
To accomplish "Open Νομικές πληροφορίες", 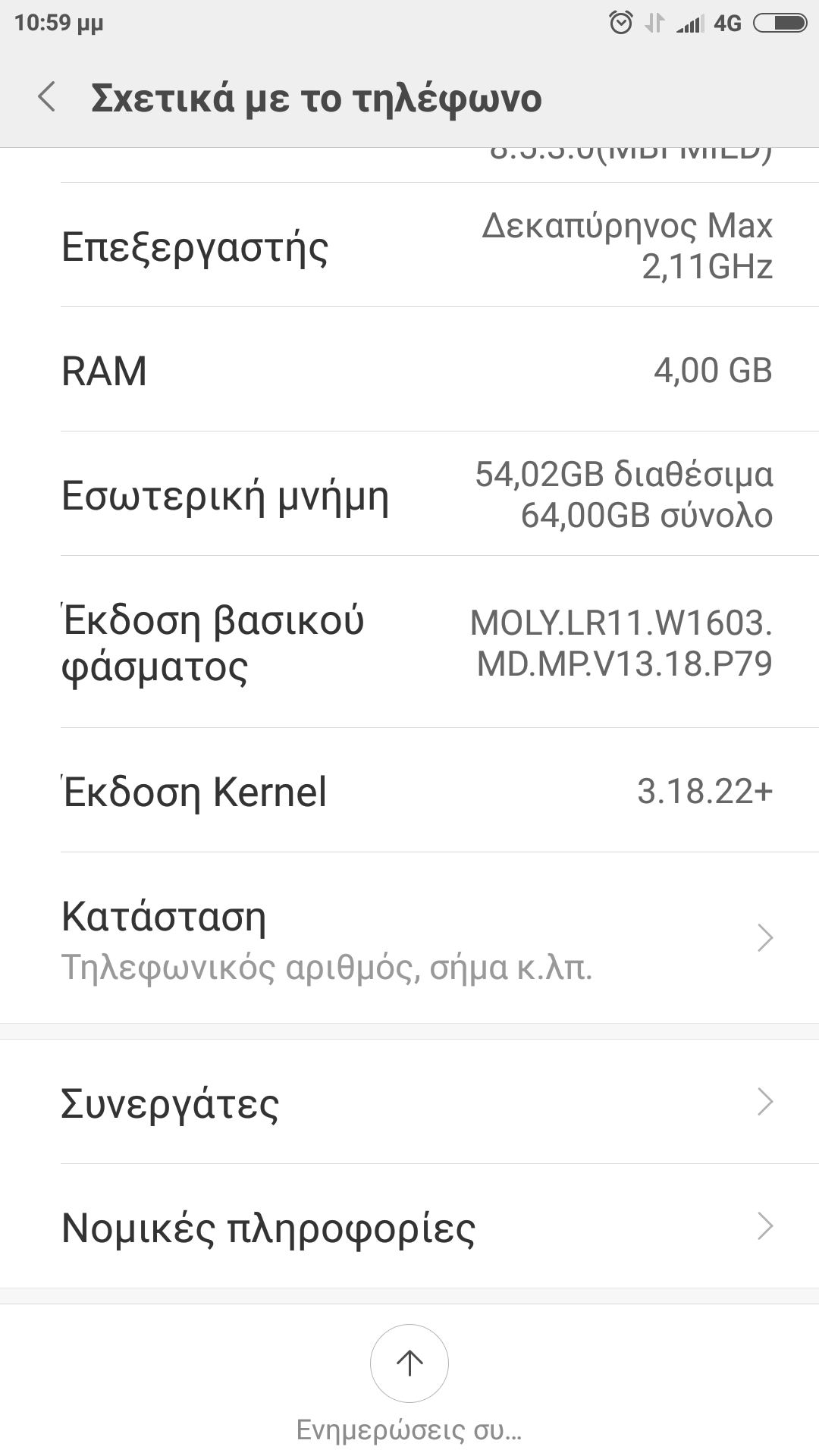I will [x=409, y=1226].
